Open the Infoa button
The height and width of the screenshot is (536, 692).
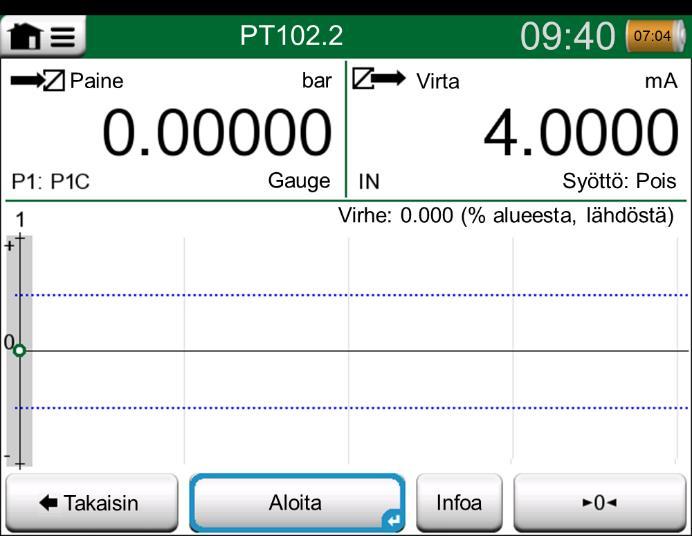[x=459, y=503]
